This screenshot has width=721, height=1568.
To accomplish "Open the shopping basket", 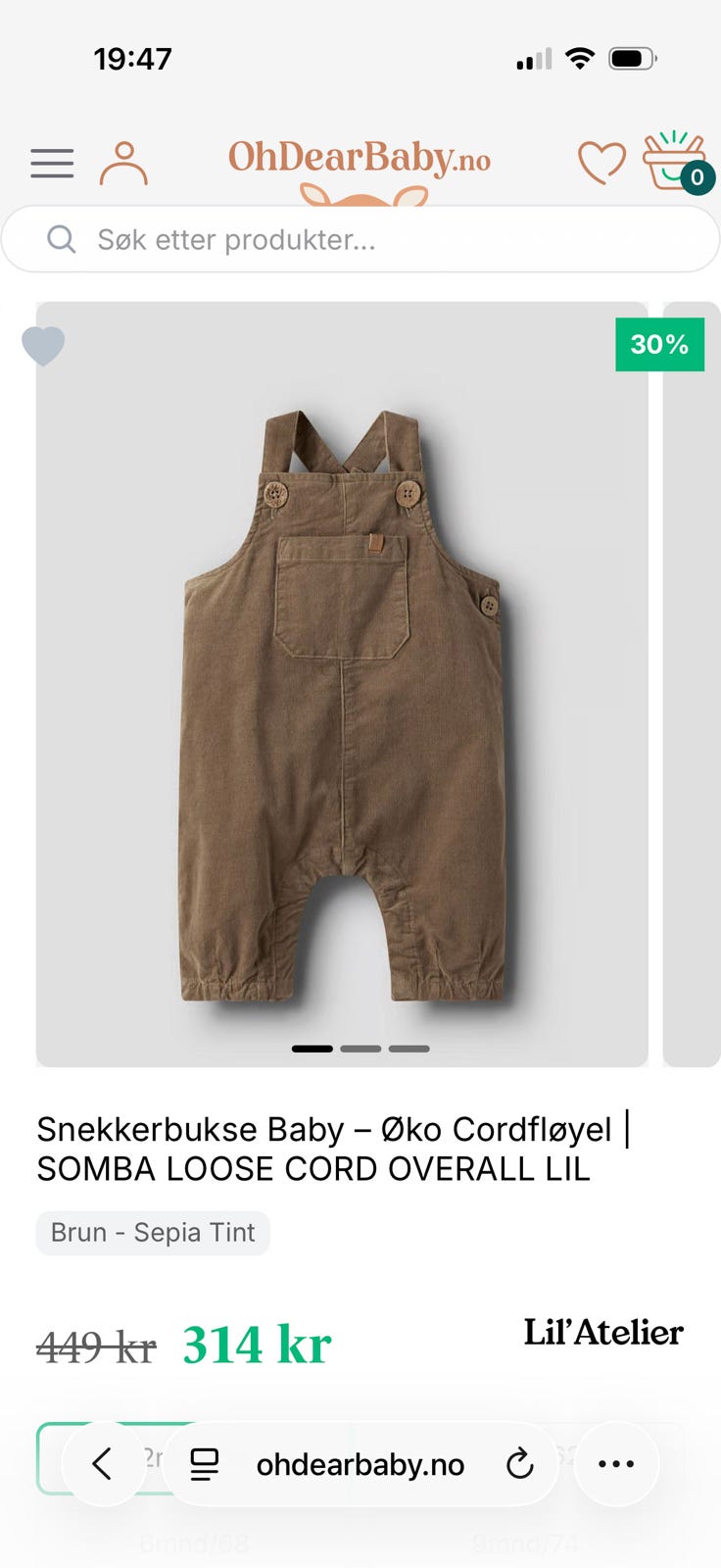I will (x=676, y=161).
